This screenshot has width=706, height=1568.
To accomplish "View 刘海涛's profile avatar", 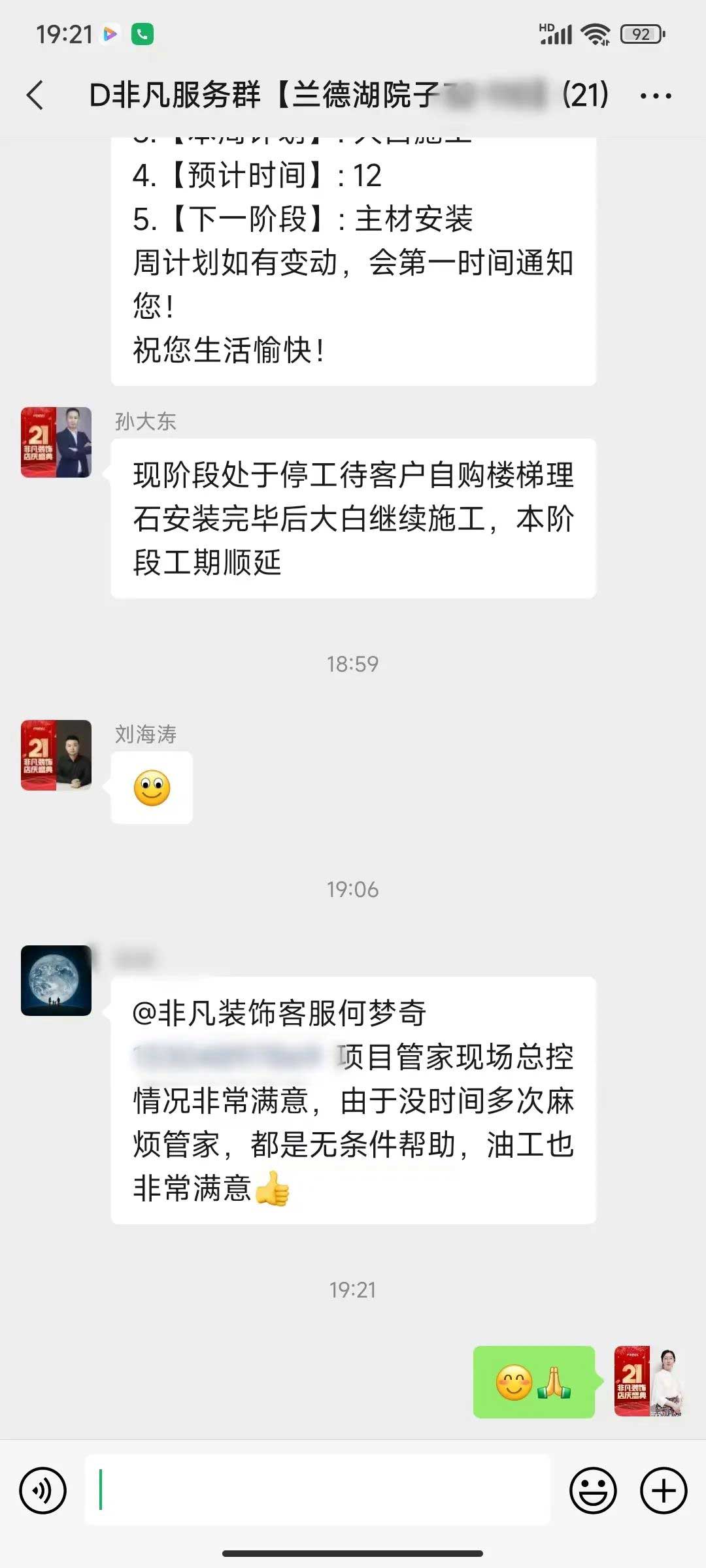I will coord(56,755).
